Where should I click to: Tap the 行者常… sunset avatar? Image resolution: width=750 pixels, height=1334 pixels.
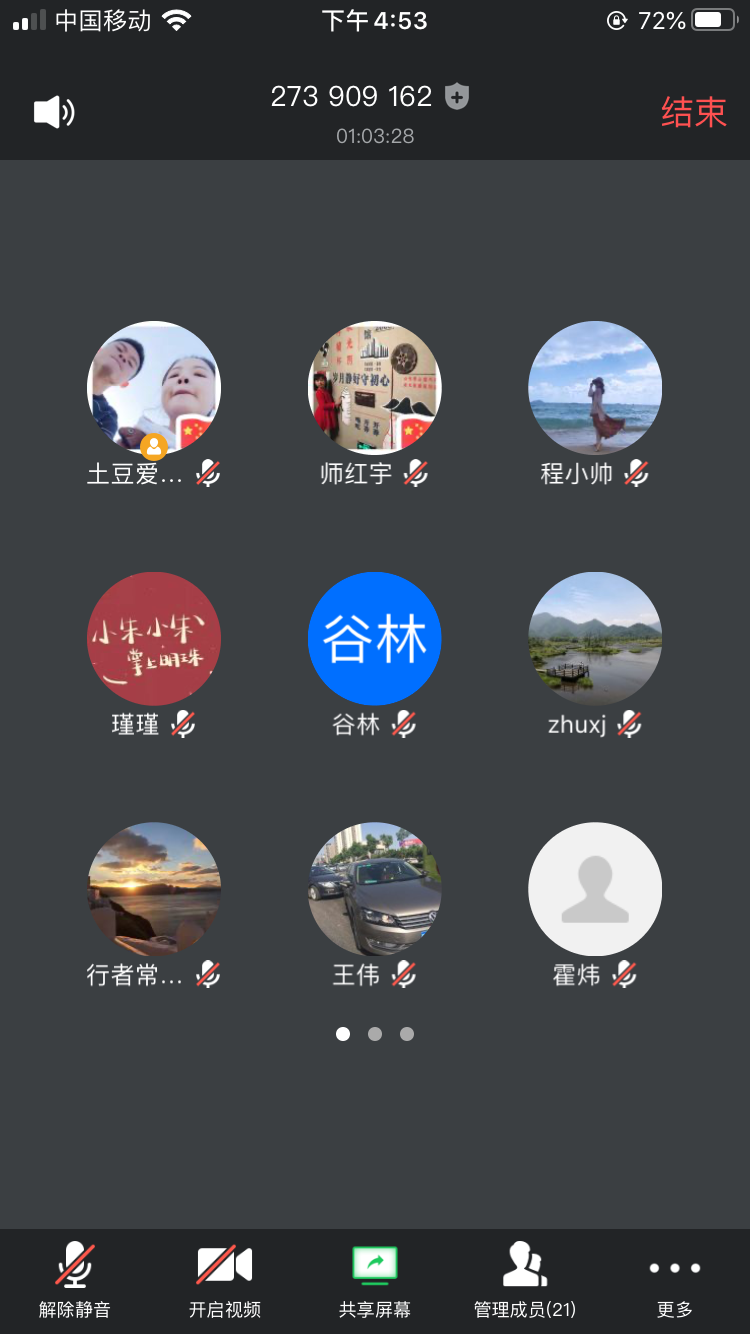(x=154, y=889)
